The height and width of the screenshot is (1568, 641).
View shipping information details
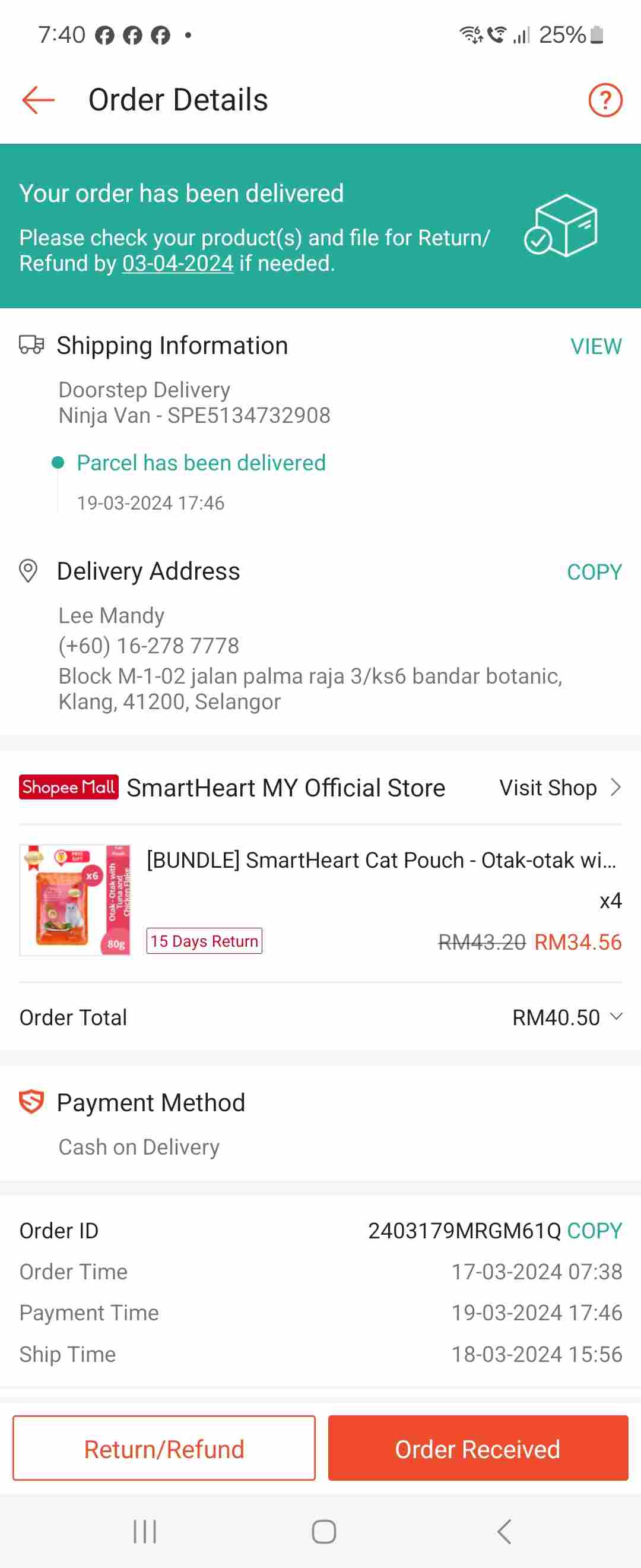tap(595, 346)
